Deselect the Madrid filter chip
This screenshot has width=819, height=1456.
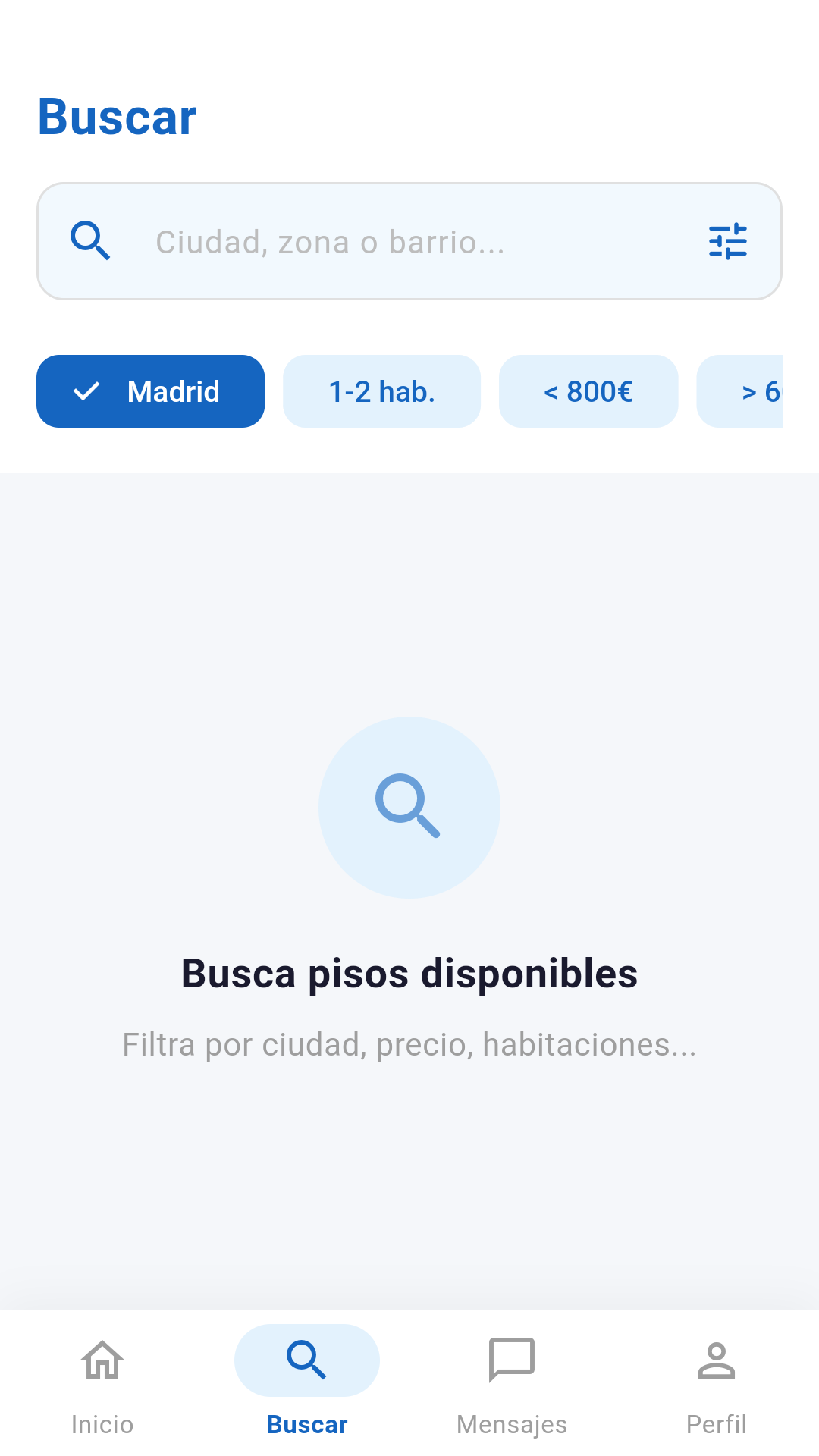tap(150, 391)
